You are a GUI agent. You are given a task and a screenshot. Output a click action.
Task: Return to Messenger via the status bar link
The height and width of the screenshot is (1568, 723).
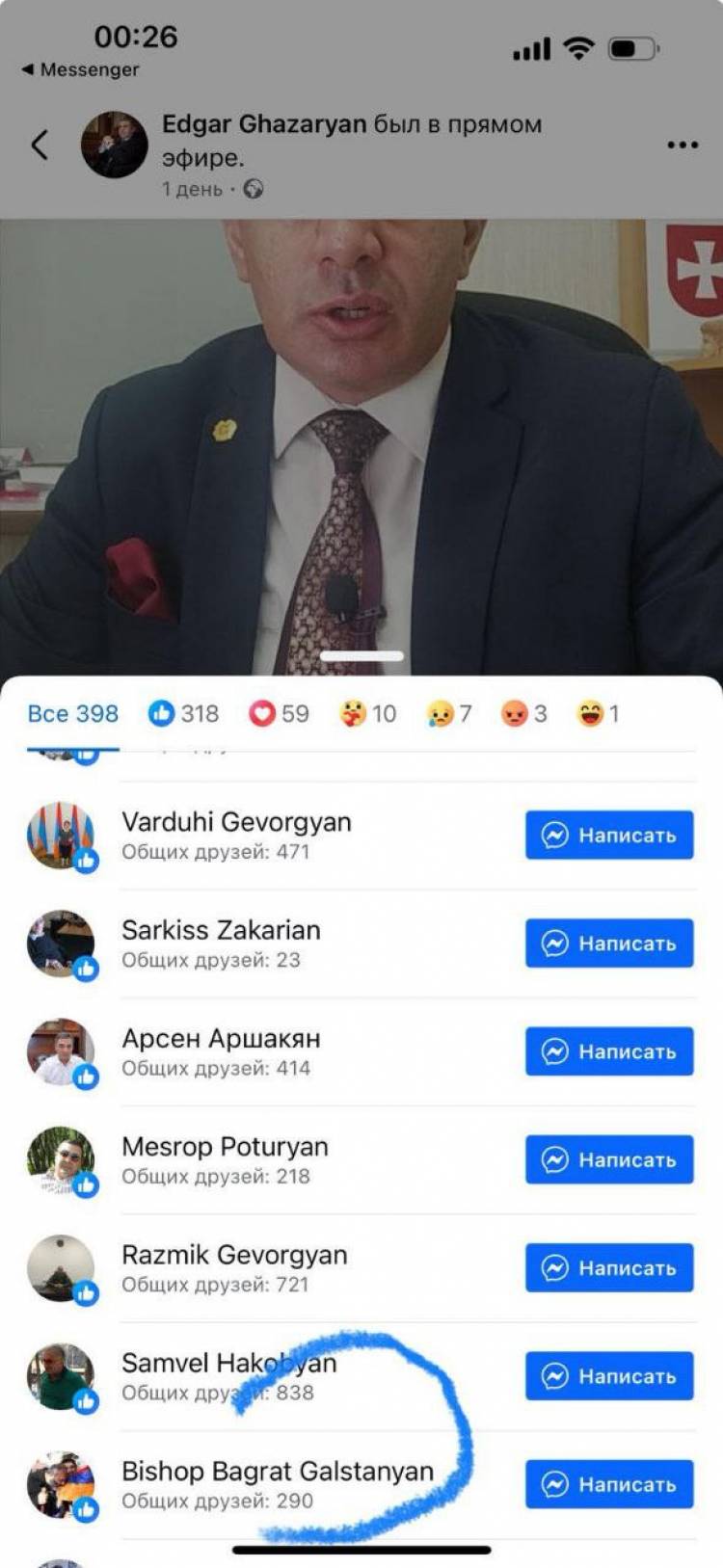[x=80, y=69]
